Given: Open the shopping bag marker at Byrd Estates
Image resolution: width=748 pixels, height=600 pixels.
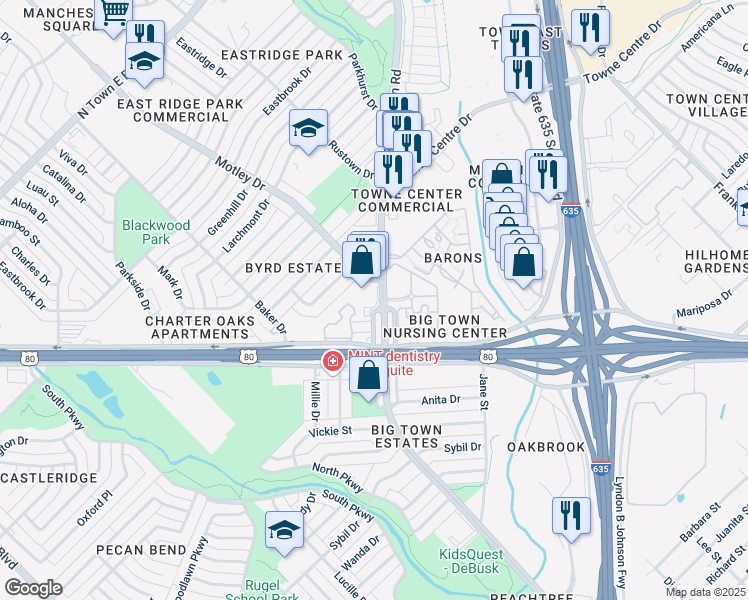Looking at the screenshot, I should click(x=361, y=262).
